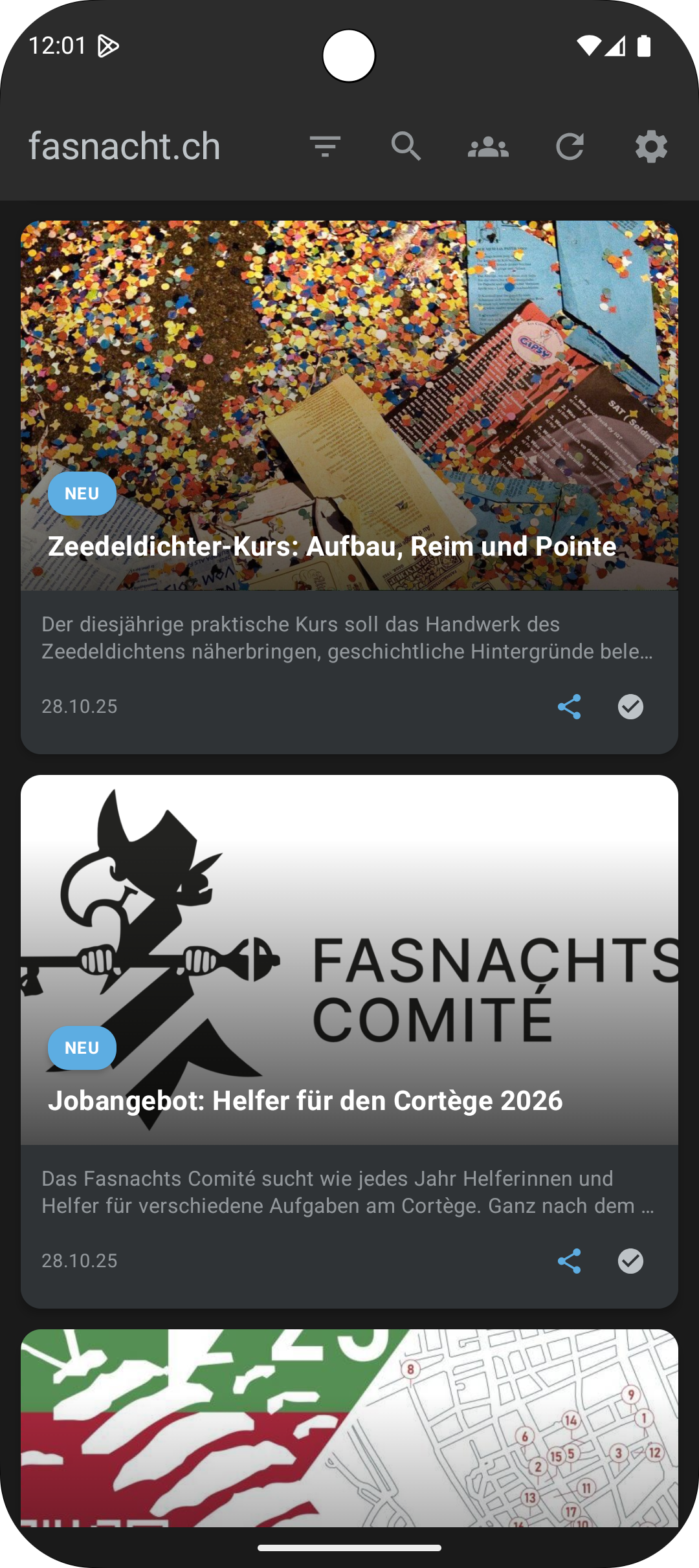Image resolution: width=699 pixels, height=1568 pixels.
Task: Mark Jobangebot Cortège article as read
Action: 630,1261
